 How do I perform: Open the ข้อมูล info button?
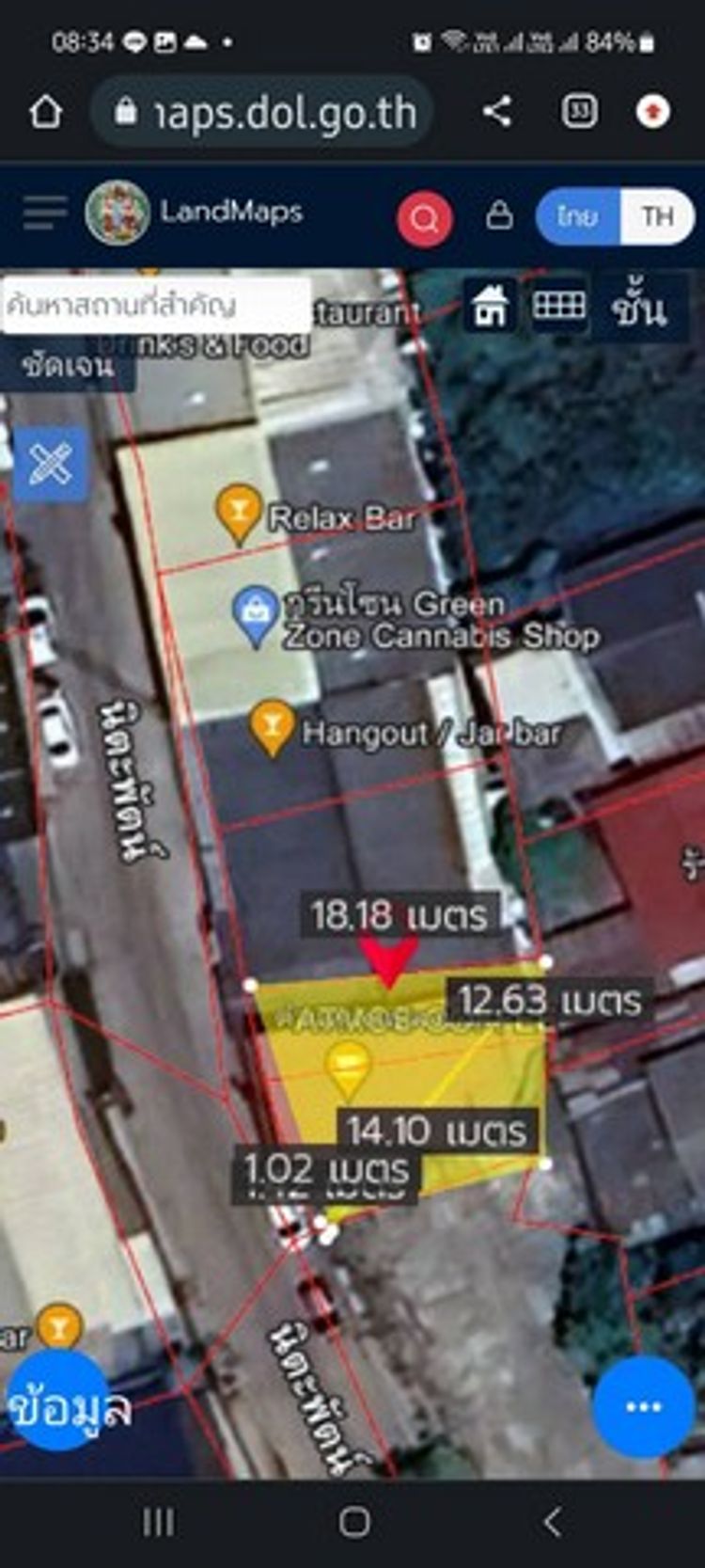[x=66, y=1406]
